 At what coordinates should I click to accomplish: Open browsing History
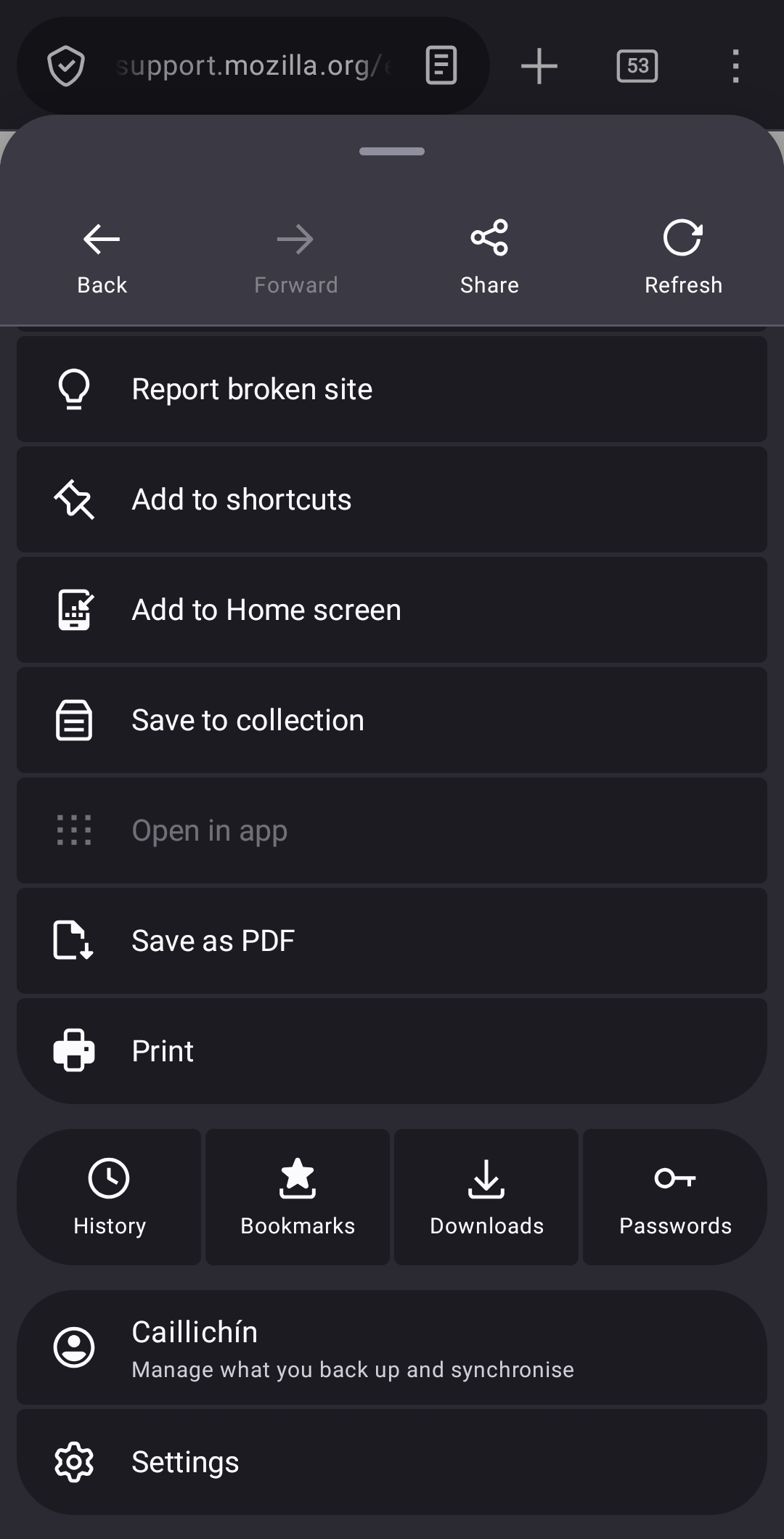(x=109, y=1197)
